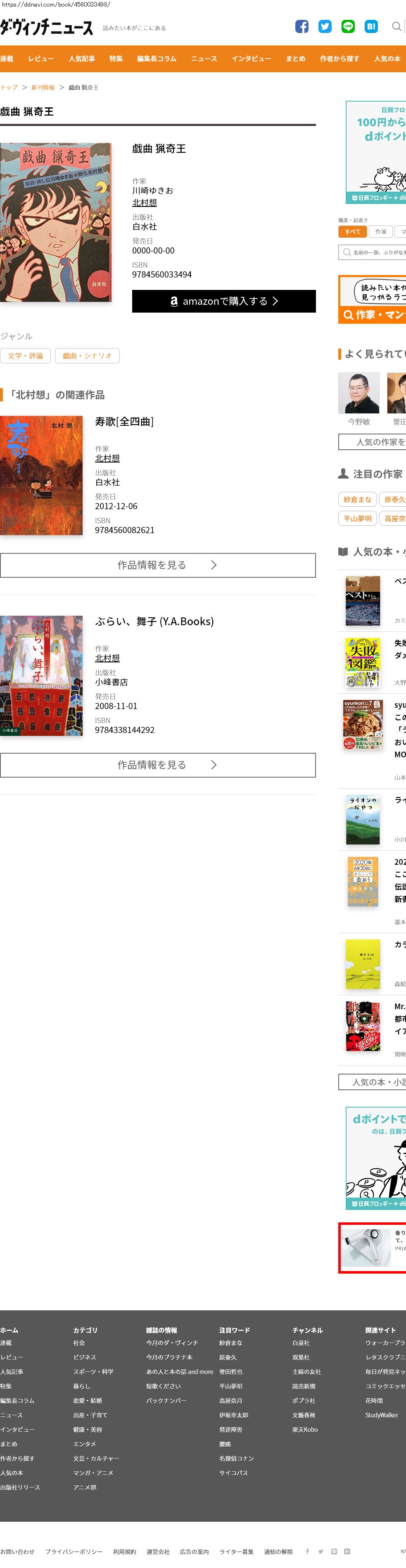The image size is (406, 1568).
Task: View 作品情報を見る for ぶらい、舞子
Action: pyautogui.click(x=158, y=764)
